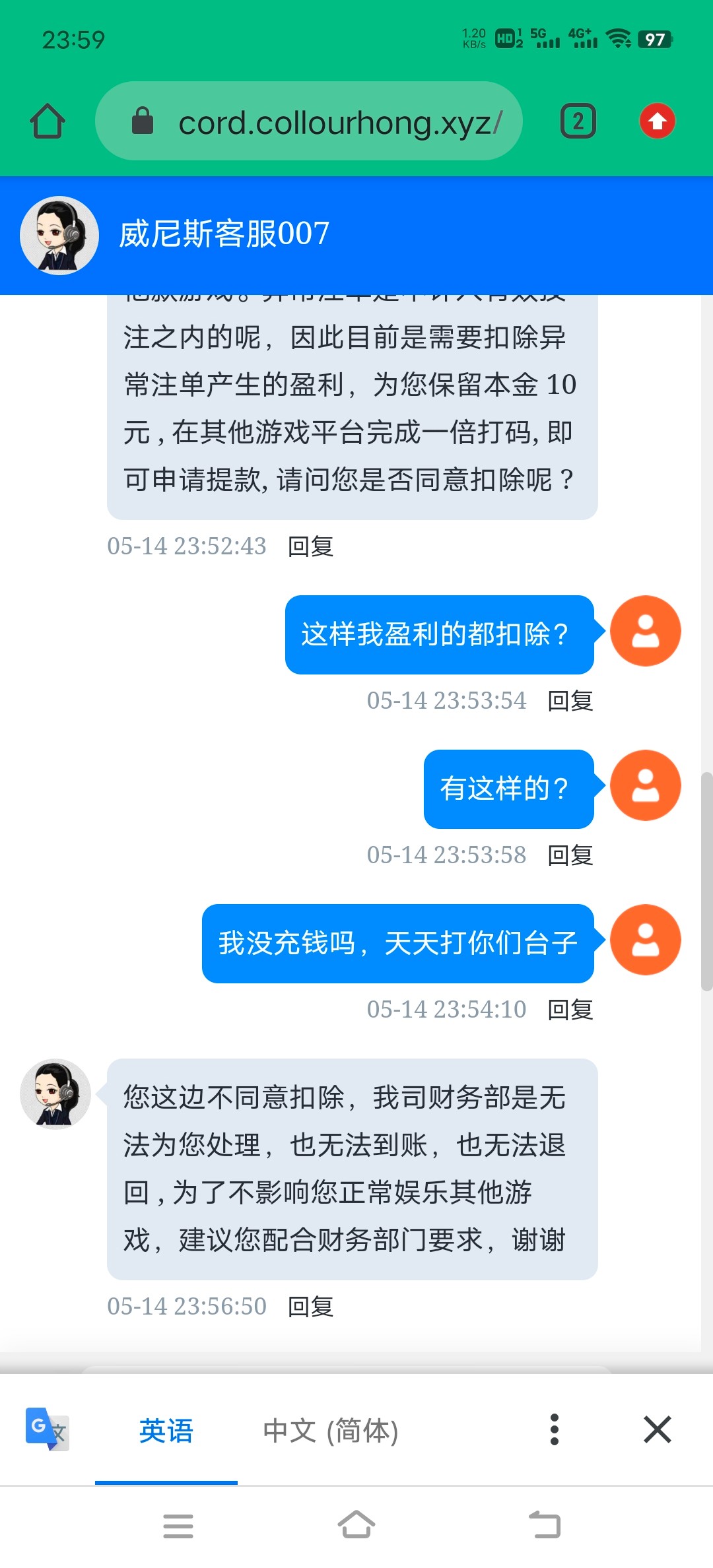Go back with system back button
Viewport: 713px width, 1568px height.
pyautogui.click(x=545, y=1526)
